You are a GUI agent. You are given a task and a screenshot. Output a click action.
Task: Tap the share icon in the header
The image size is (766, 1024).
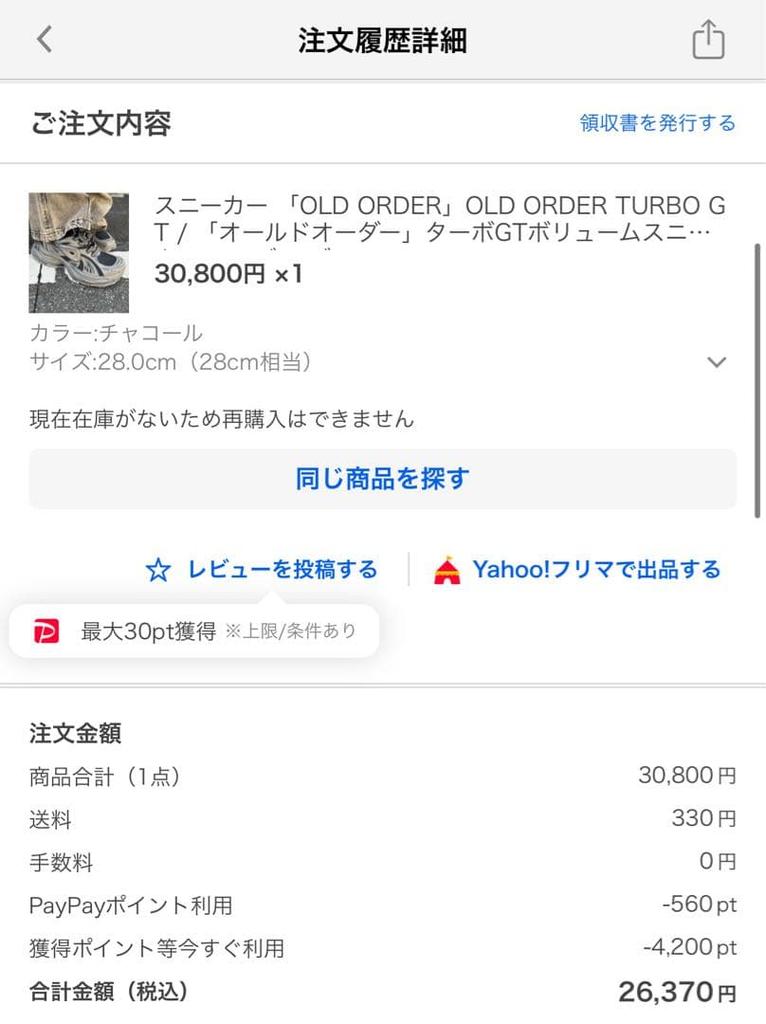coord(709,39)
